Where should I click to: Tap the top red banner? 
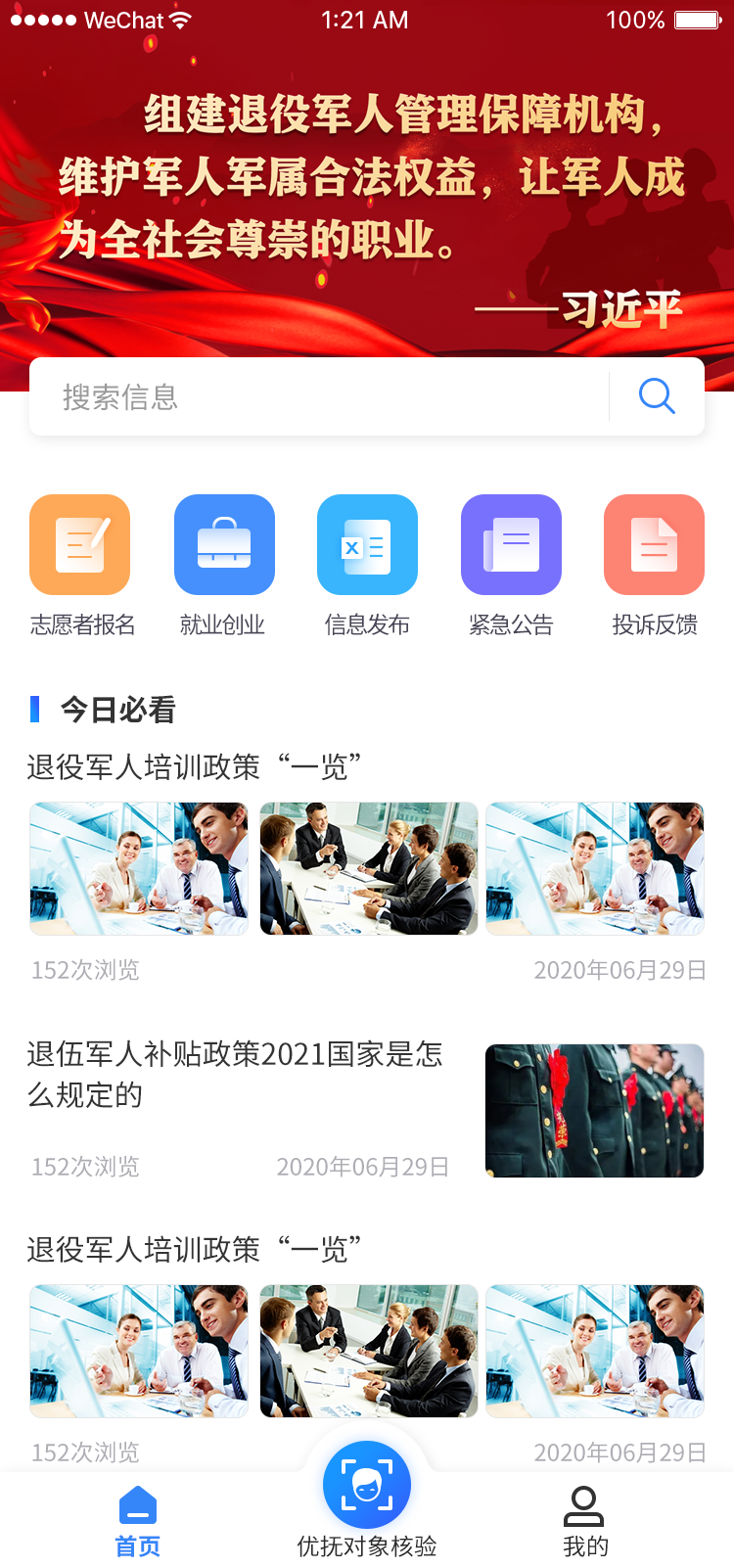point(367,196)
